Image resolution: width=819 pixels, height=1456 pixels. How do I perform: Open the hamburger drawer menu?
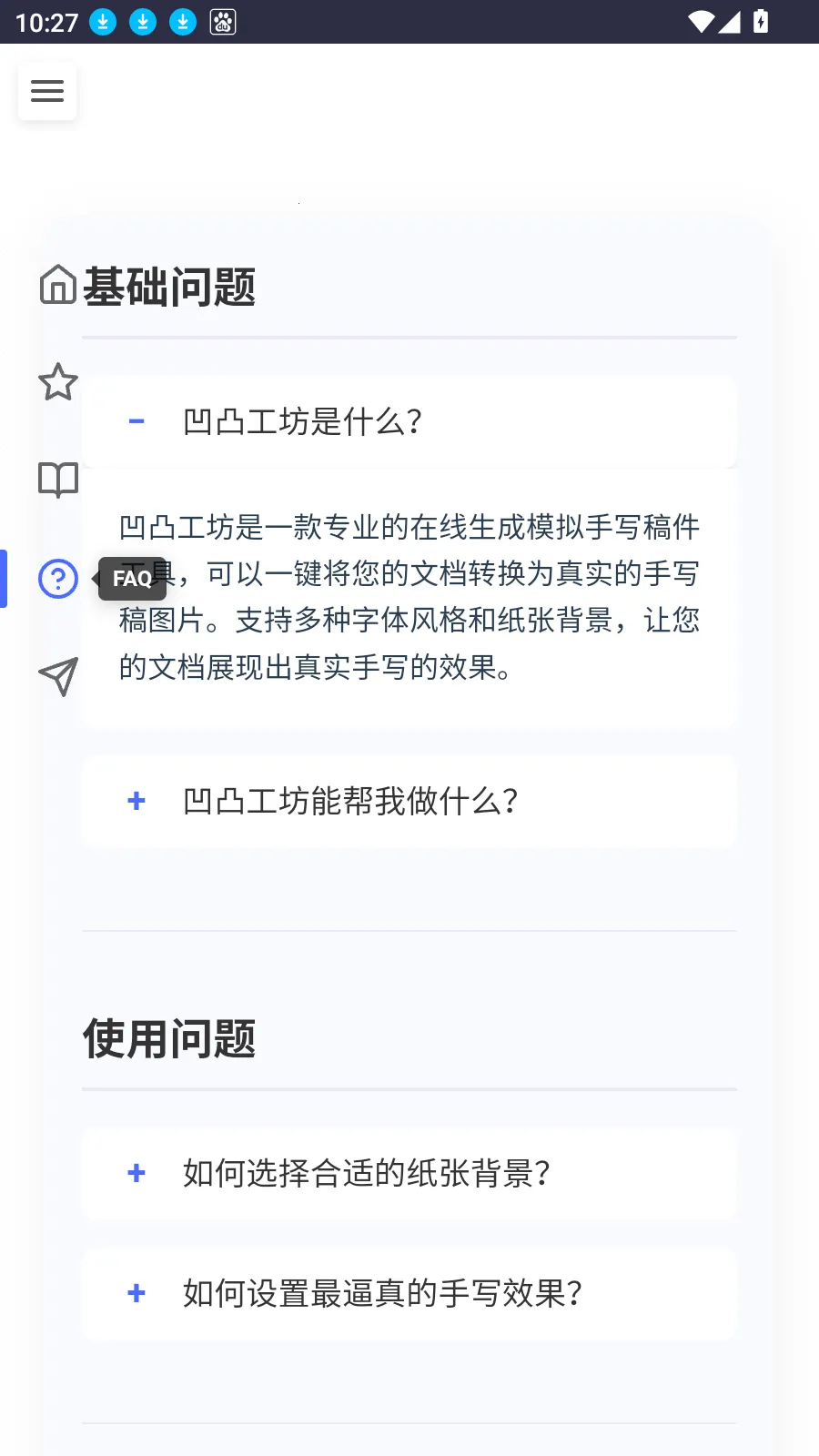47,91
